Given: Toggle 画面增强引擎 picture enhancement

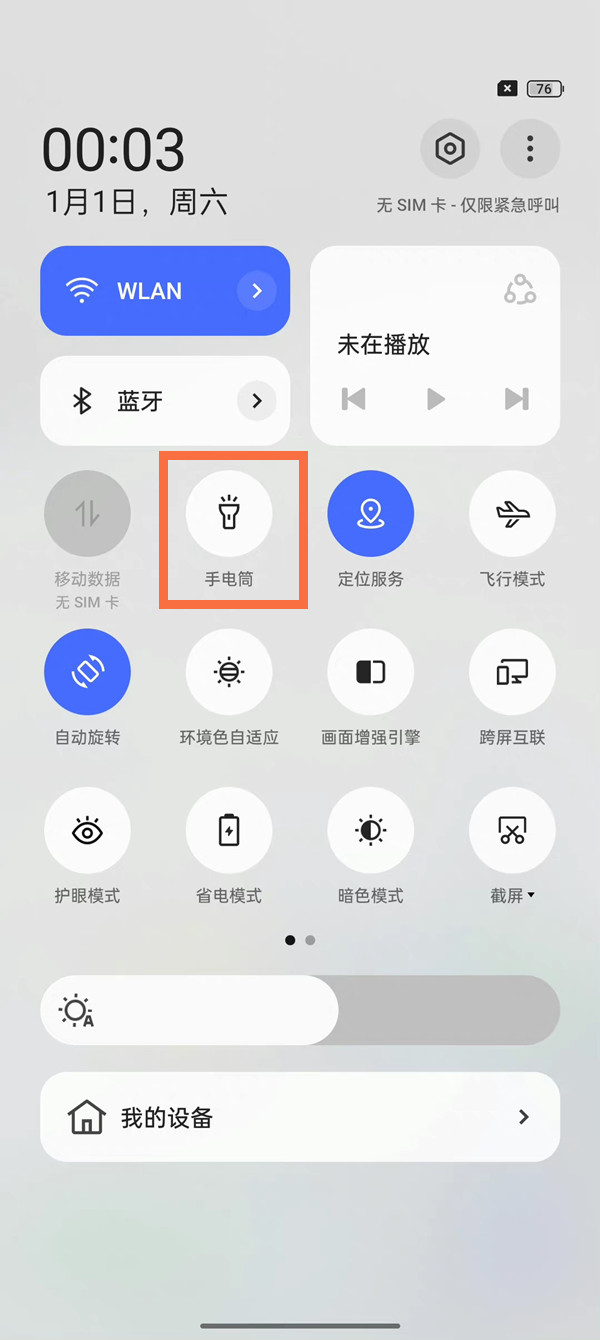Looking at the screenshot, I should click(x=371, y=672).
